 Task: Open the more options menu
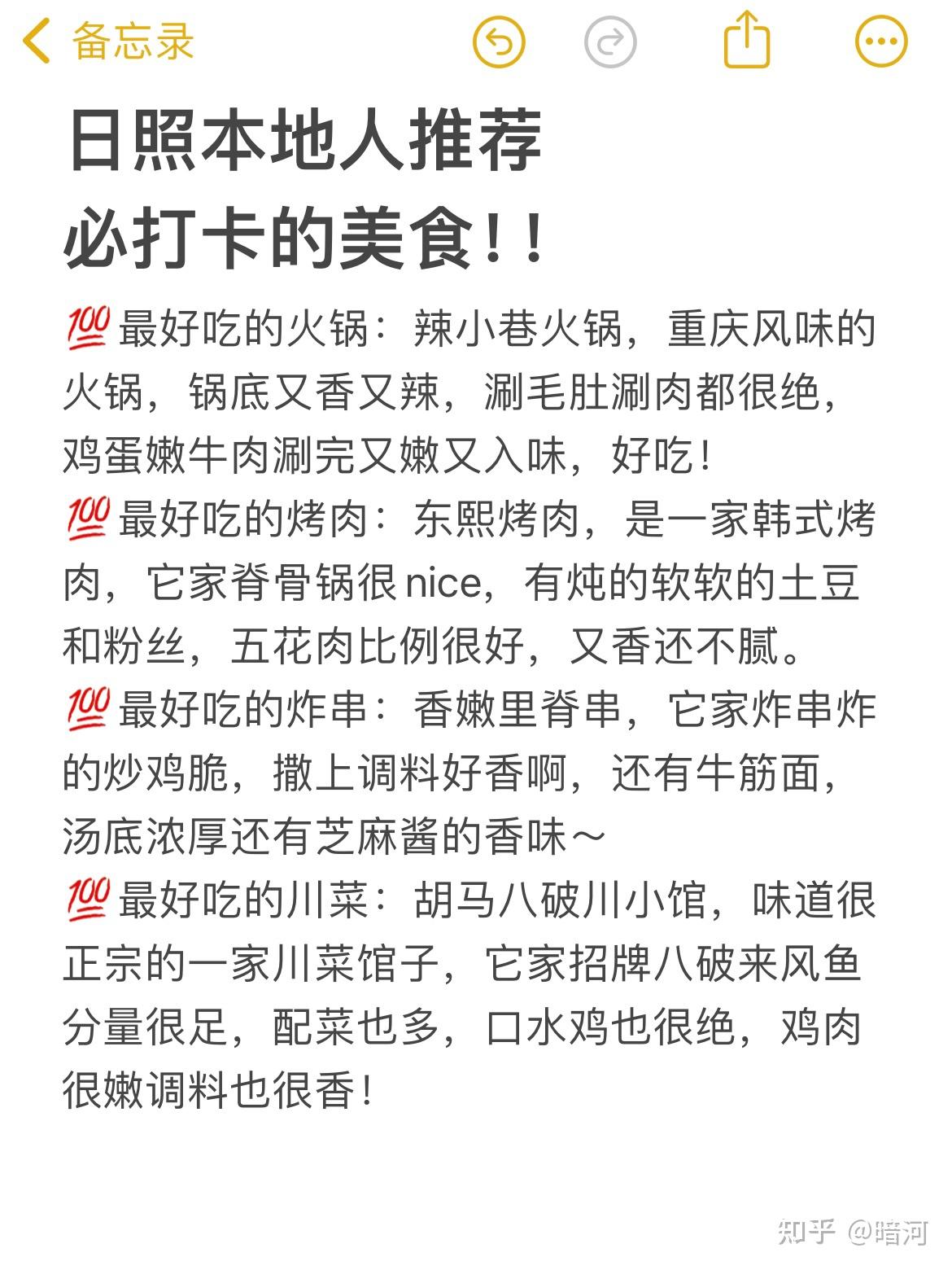tap(881, 42)
